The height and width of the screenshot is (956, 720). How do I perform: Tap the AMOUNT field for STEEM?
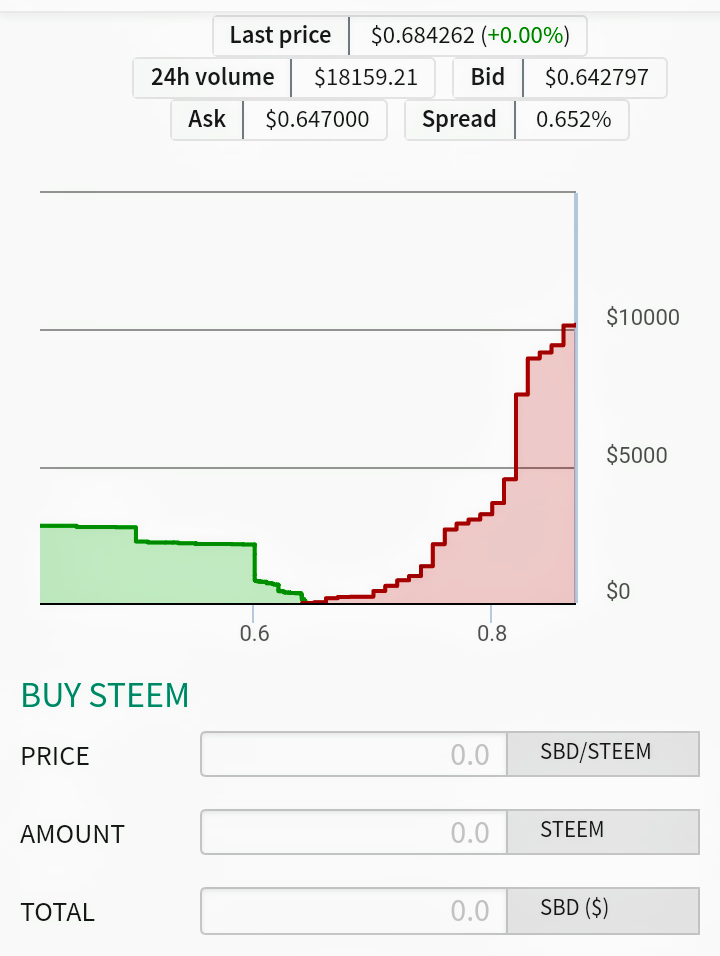[355, 832]
